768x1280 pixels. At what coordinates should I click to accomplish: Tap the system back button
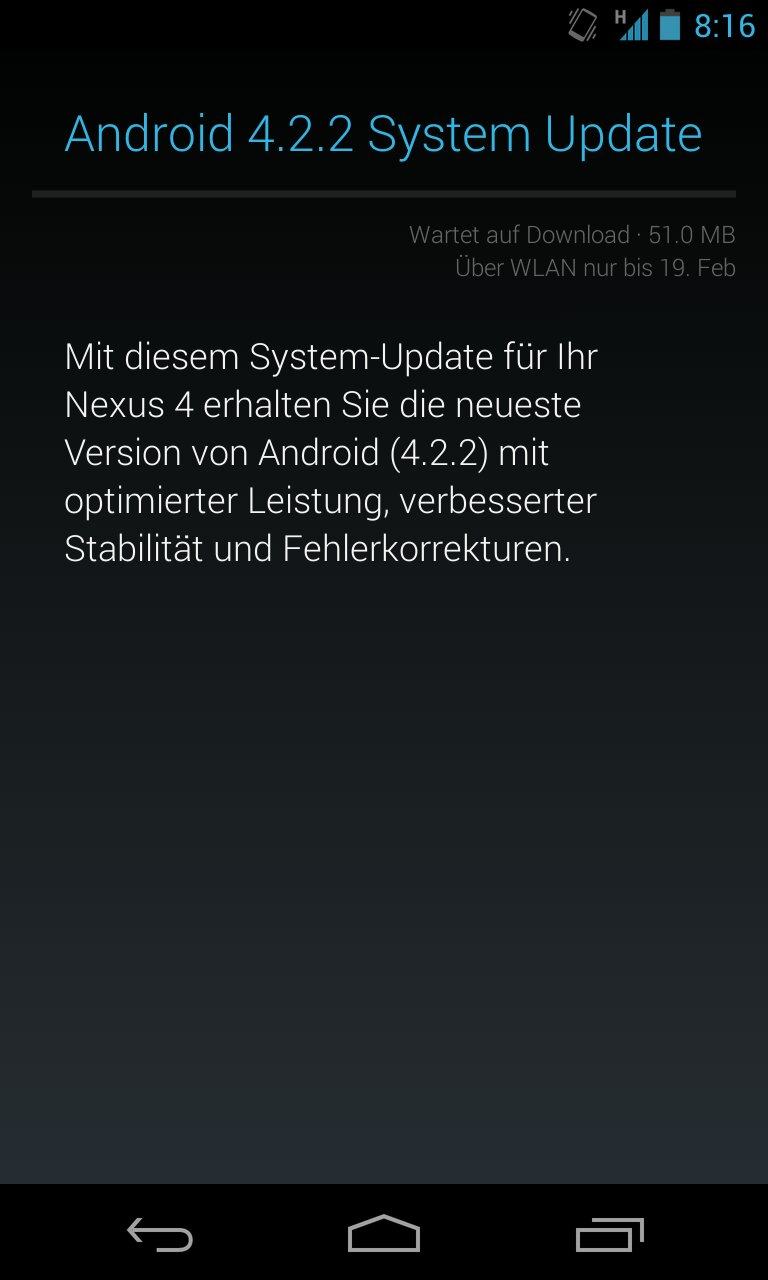click(x=160, y=1234)
